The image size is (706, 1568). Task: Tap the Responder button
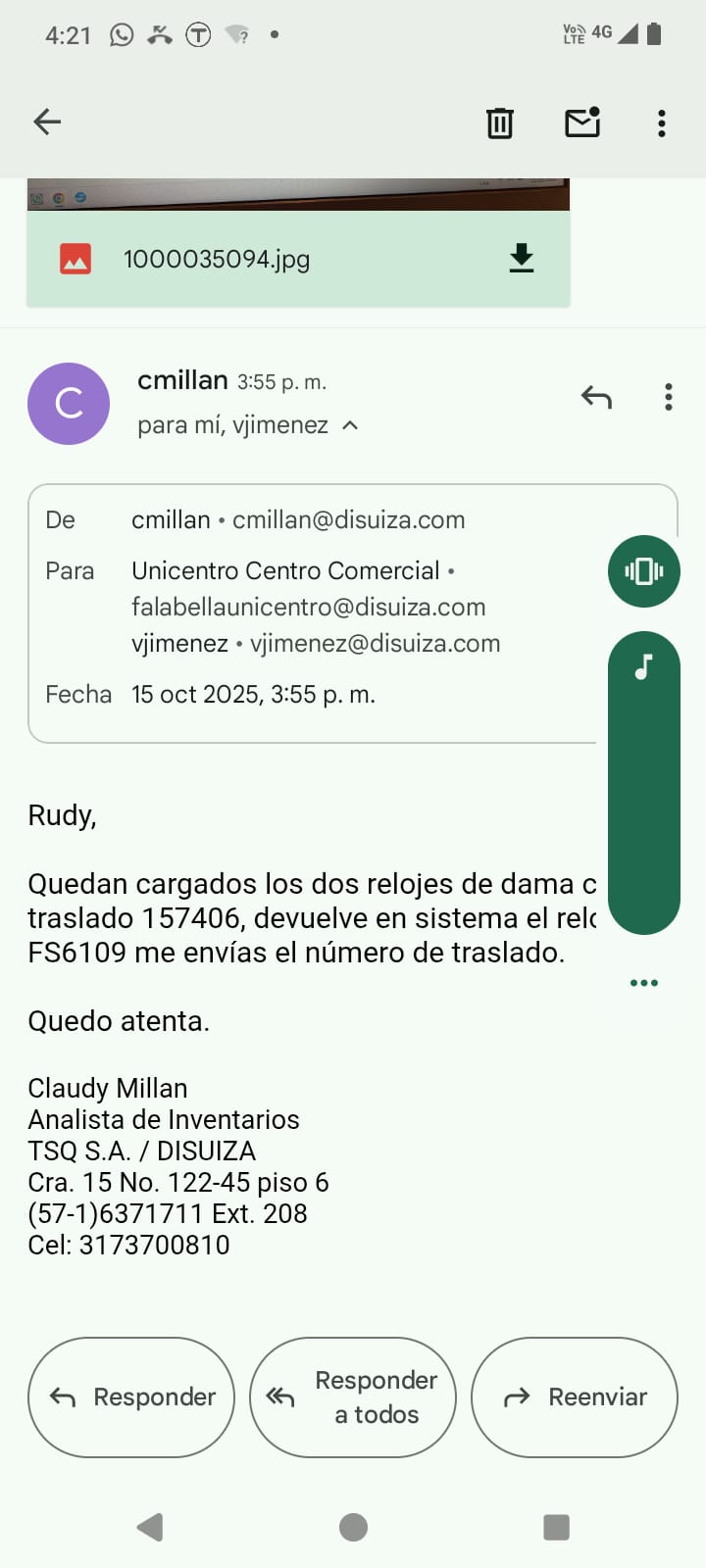(x=131, y=1397)
